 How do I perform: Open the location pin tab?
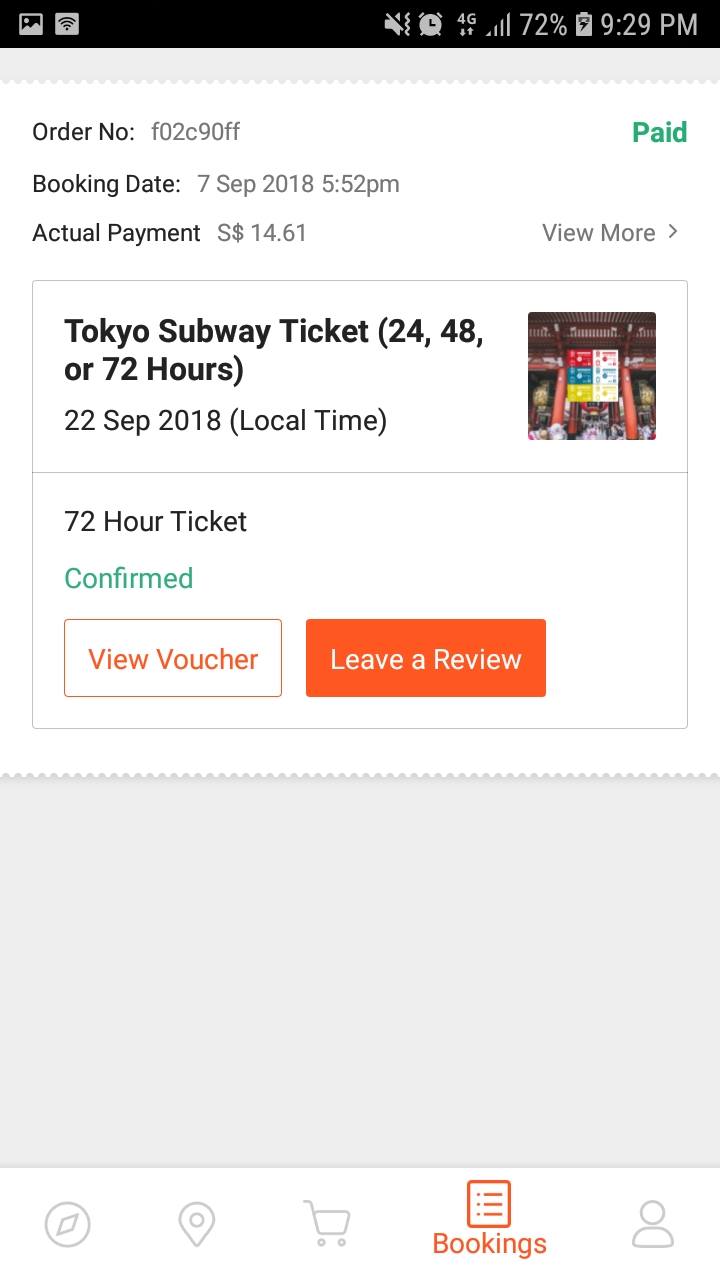coord(196,1224)
